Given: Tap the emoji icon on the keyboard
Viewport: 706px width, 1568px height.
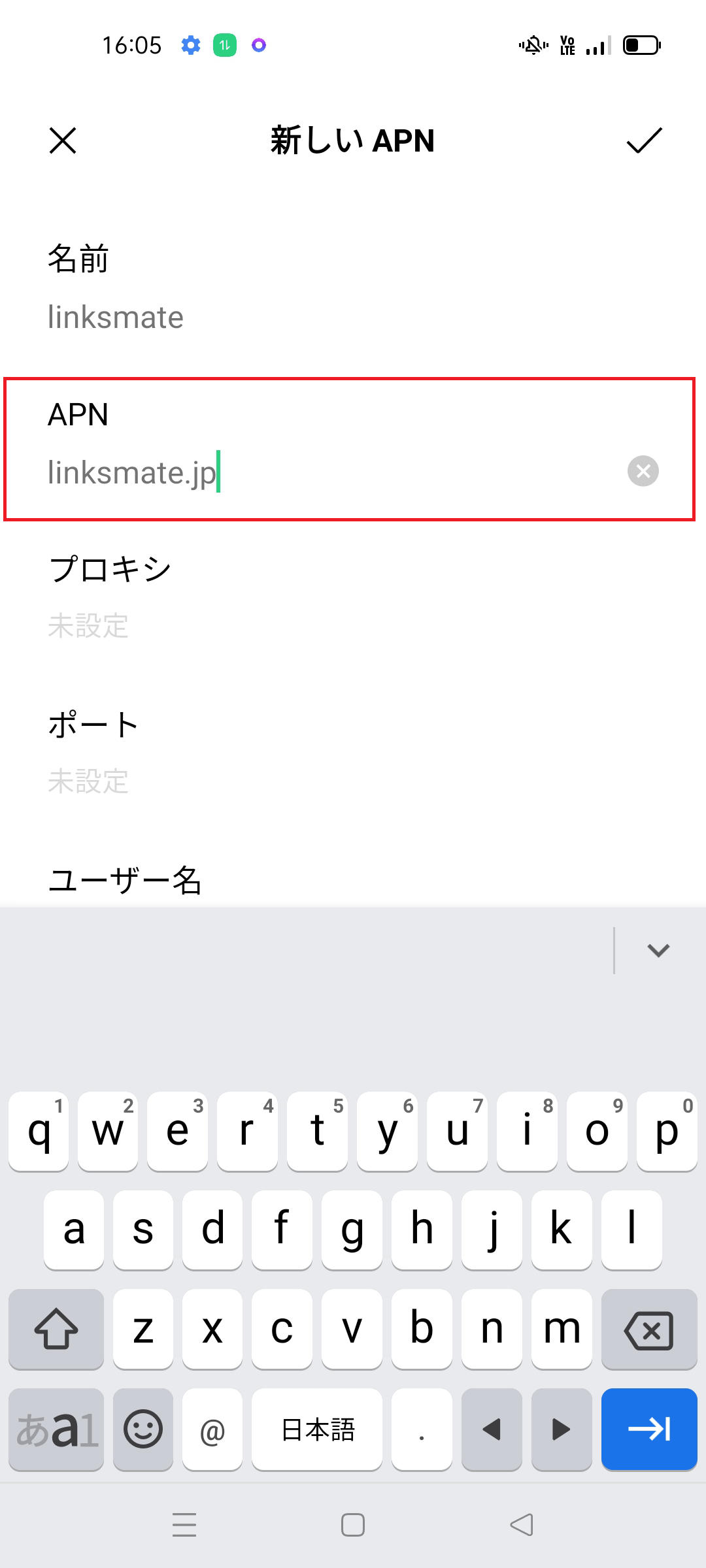Looking at the screenshot, I should pyautogui.click(x=143, y=1429).
